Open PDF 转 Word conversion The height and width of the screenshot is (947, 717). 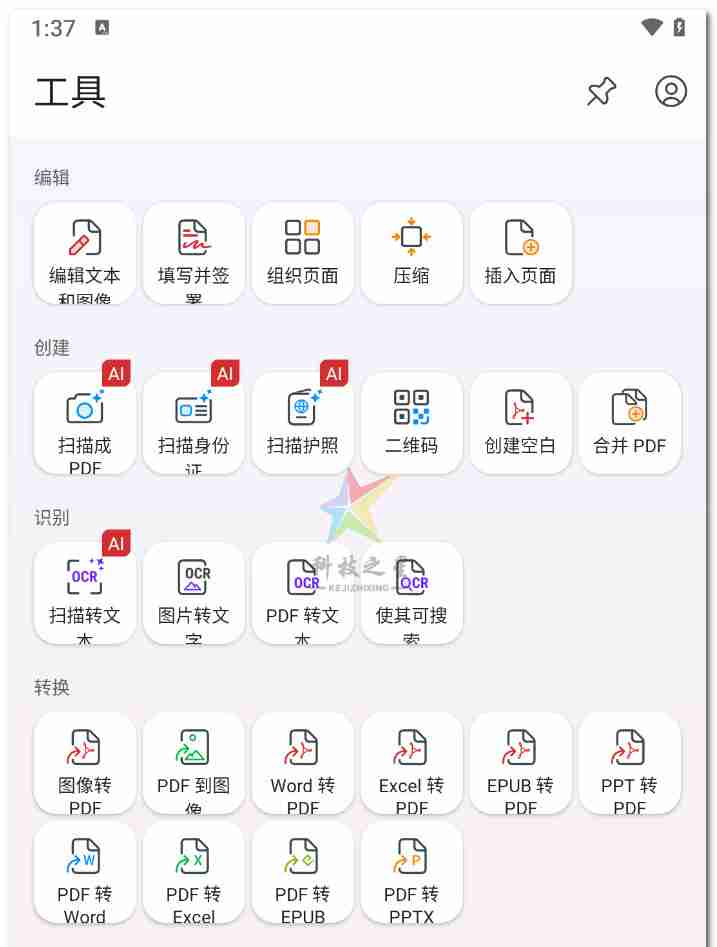[85, 872]
